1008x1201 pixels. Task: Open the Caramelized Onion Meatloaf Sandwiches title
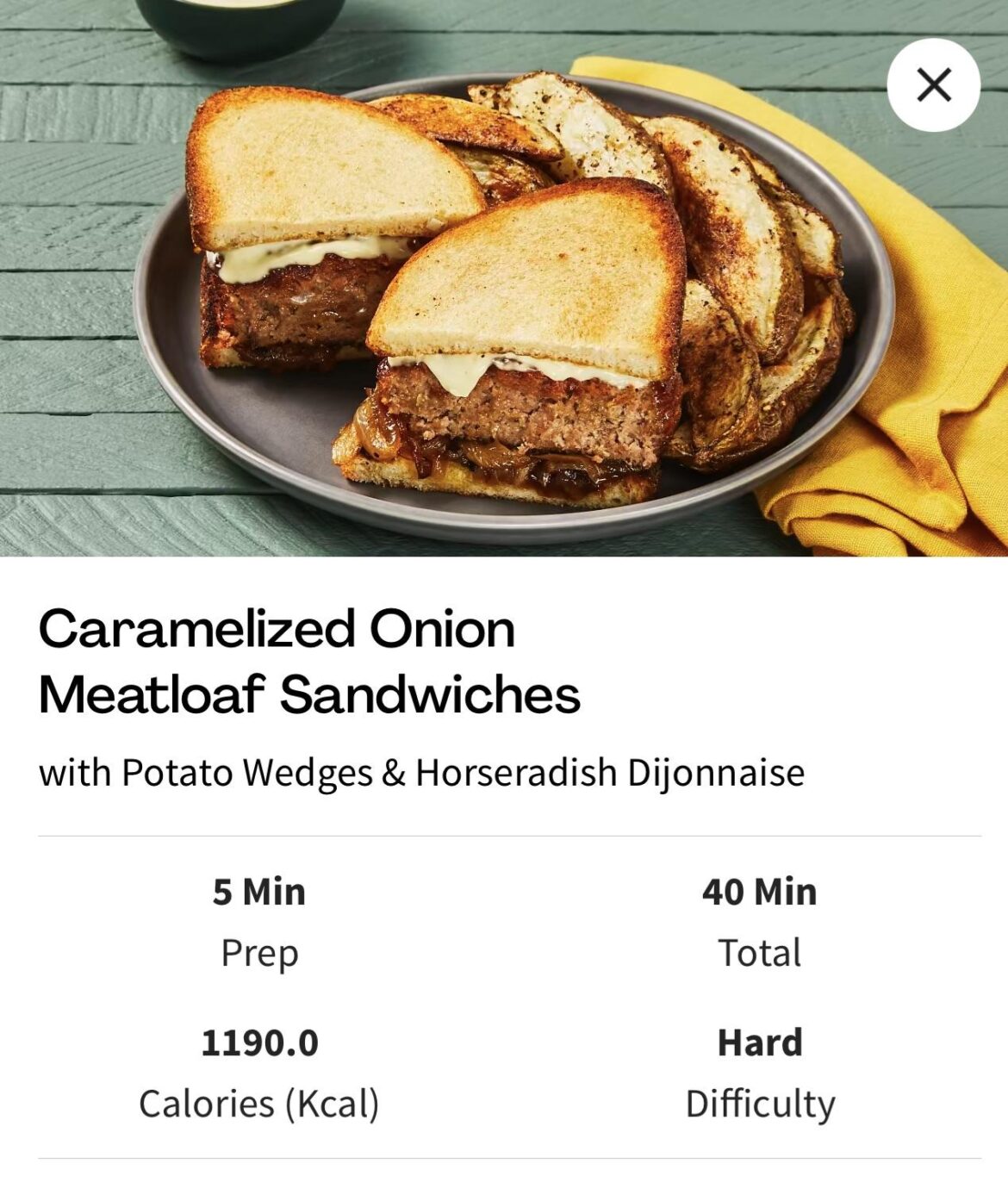pyautogui.click(x=310, y=662)
